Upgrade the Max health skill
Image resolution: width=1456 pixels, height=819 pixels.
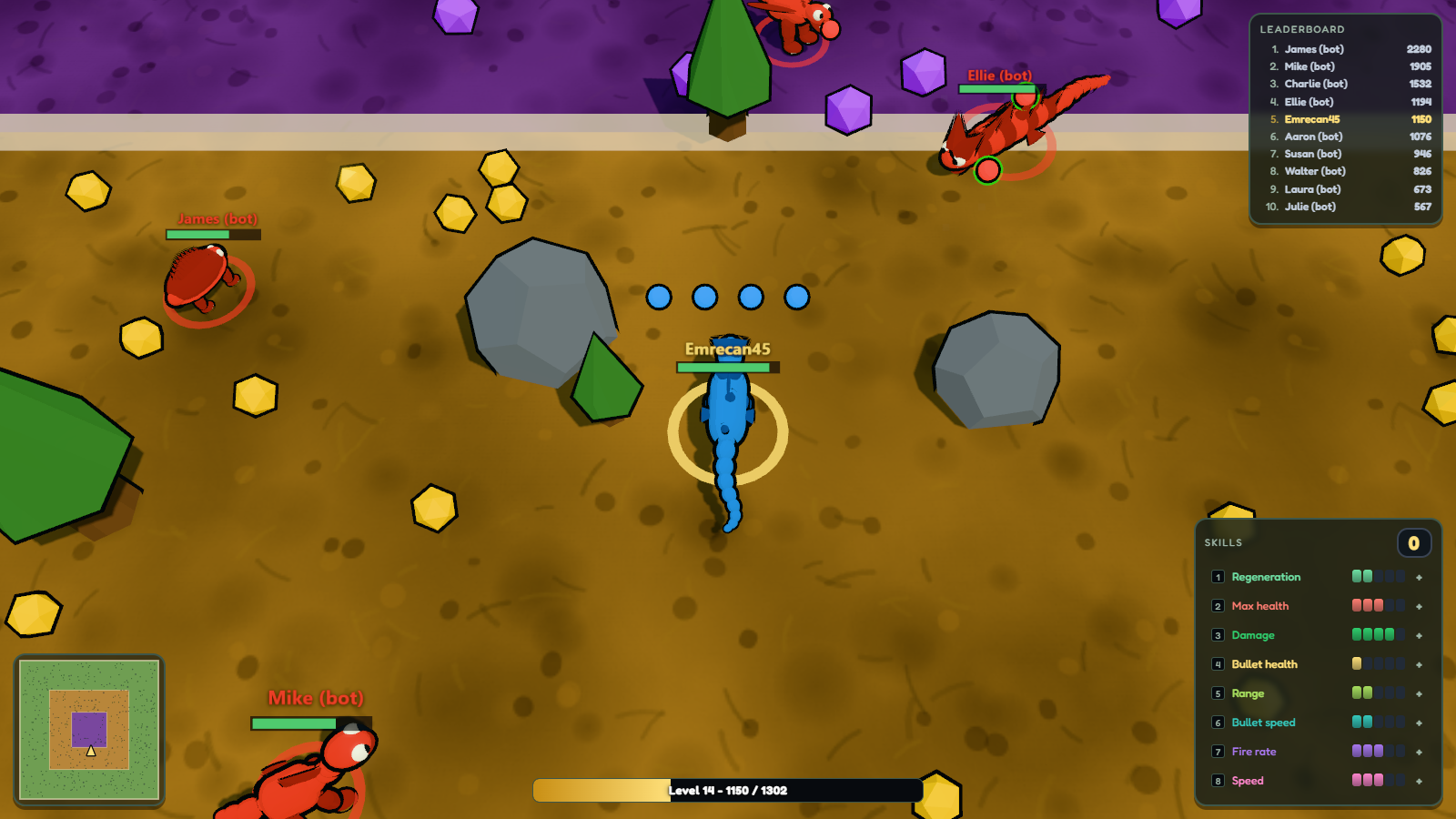click(1419, 606)
